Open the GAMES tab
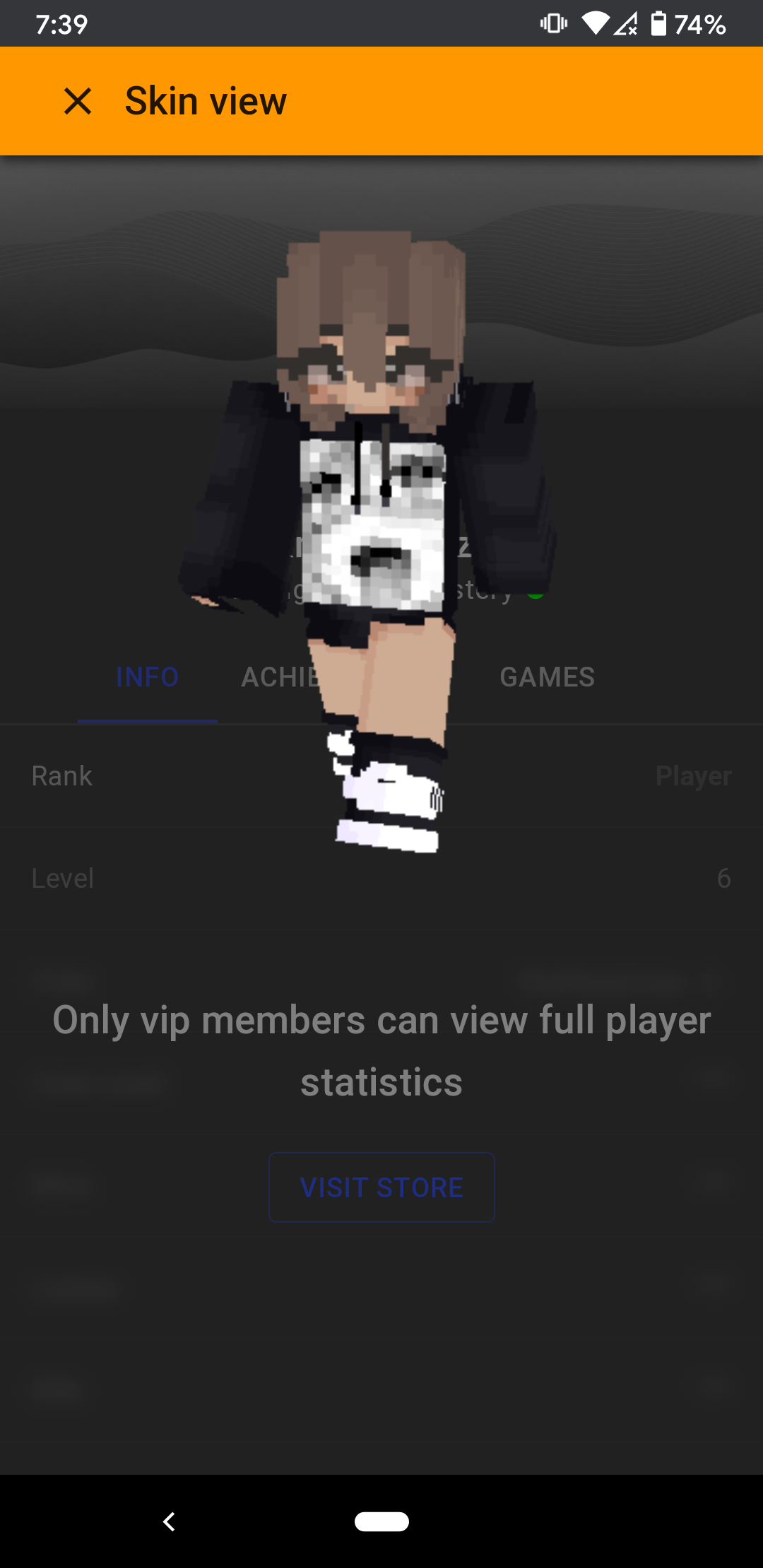Screen dimensions: 763x1568 tap(548, 677)
